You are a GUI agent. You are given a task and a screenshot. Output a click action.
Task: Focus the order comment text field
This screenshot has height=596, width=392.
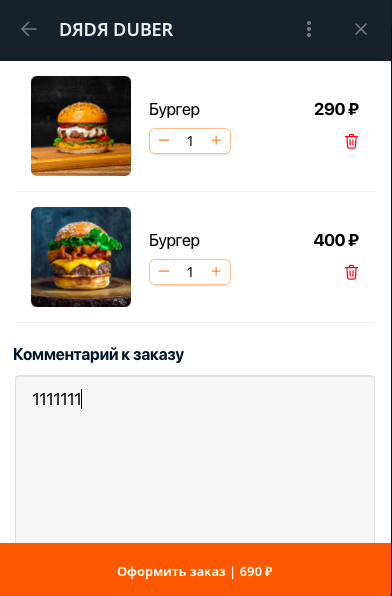[x=195, y=459]
